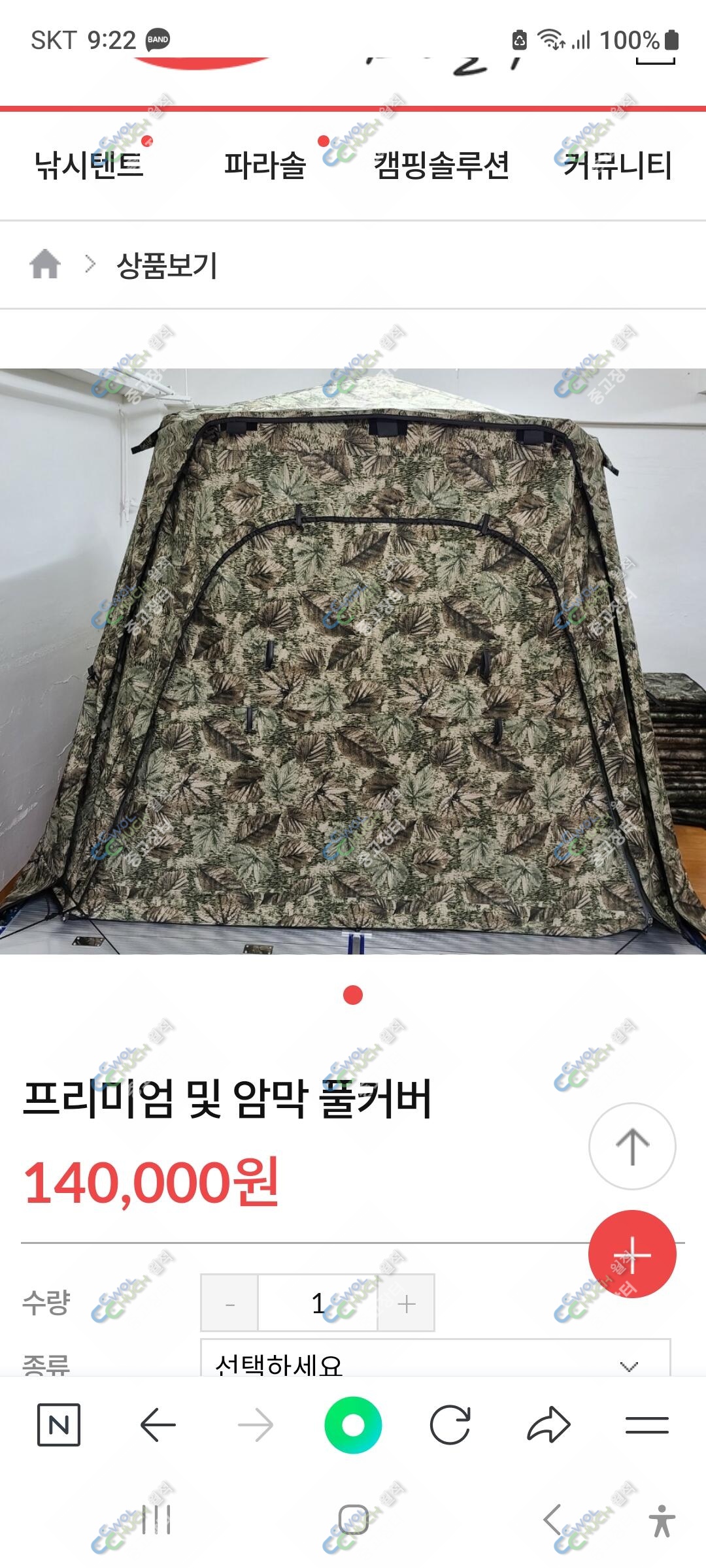Increase quantity with the plus button

point(406,1303)
